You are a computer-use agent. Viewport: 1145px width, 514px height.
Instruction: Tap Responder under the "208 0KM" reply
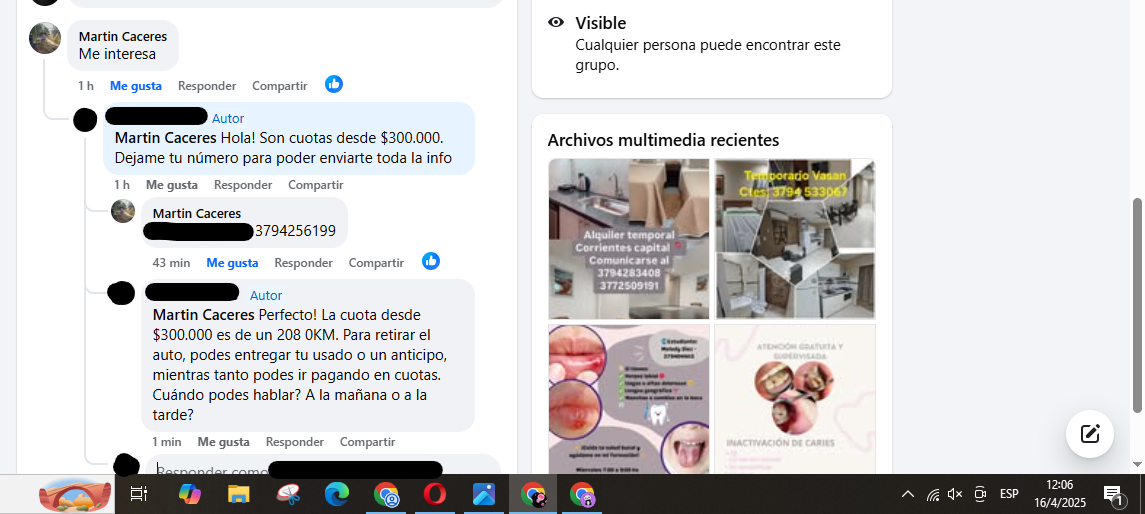tap(294, 442)
